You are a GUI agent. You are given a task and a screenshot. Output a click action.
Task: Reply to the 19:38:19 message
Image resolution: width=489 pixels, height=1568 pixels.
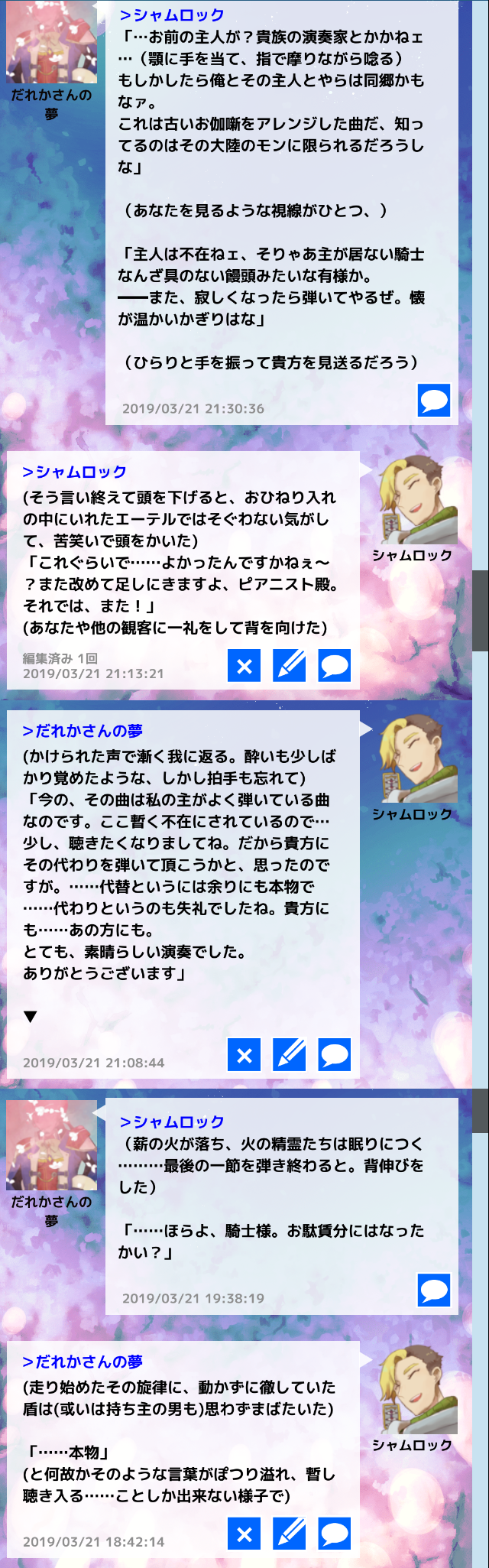434,1290
